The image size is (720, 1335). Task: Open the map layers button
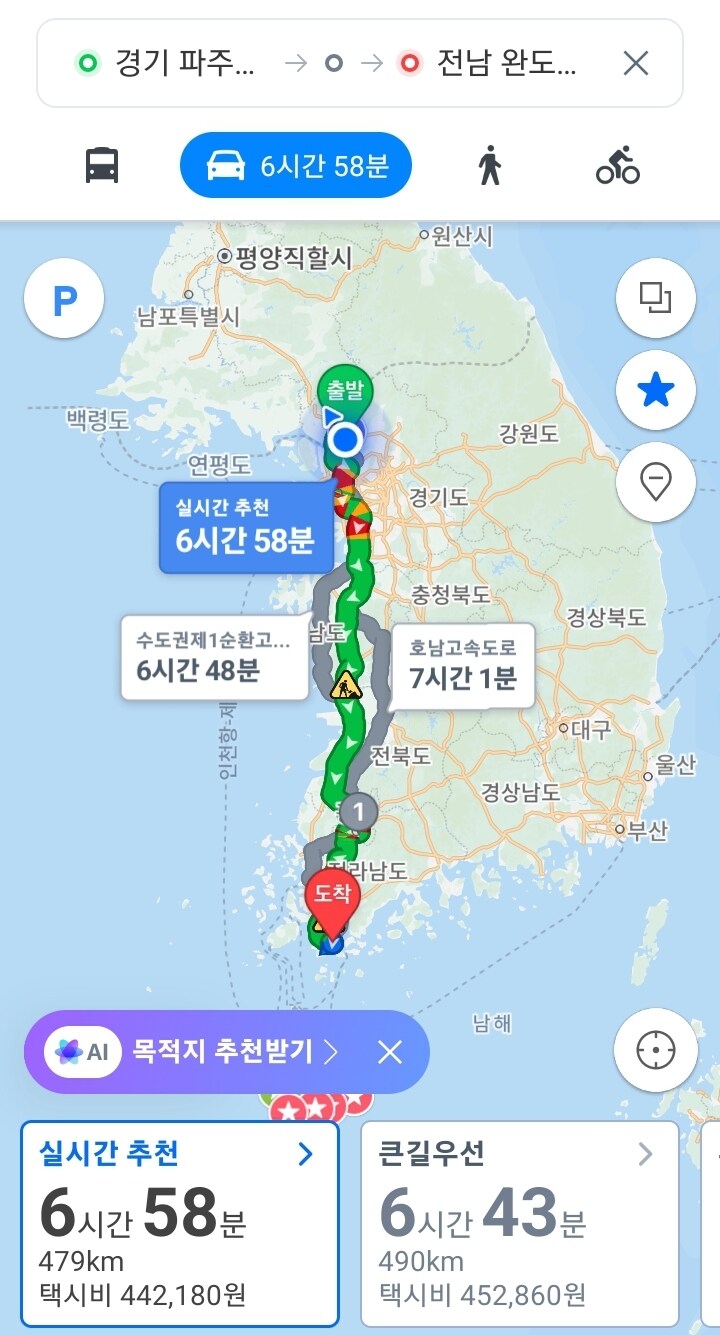(656, 298)
